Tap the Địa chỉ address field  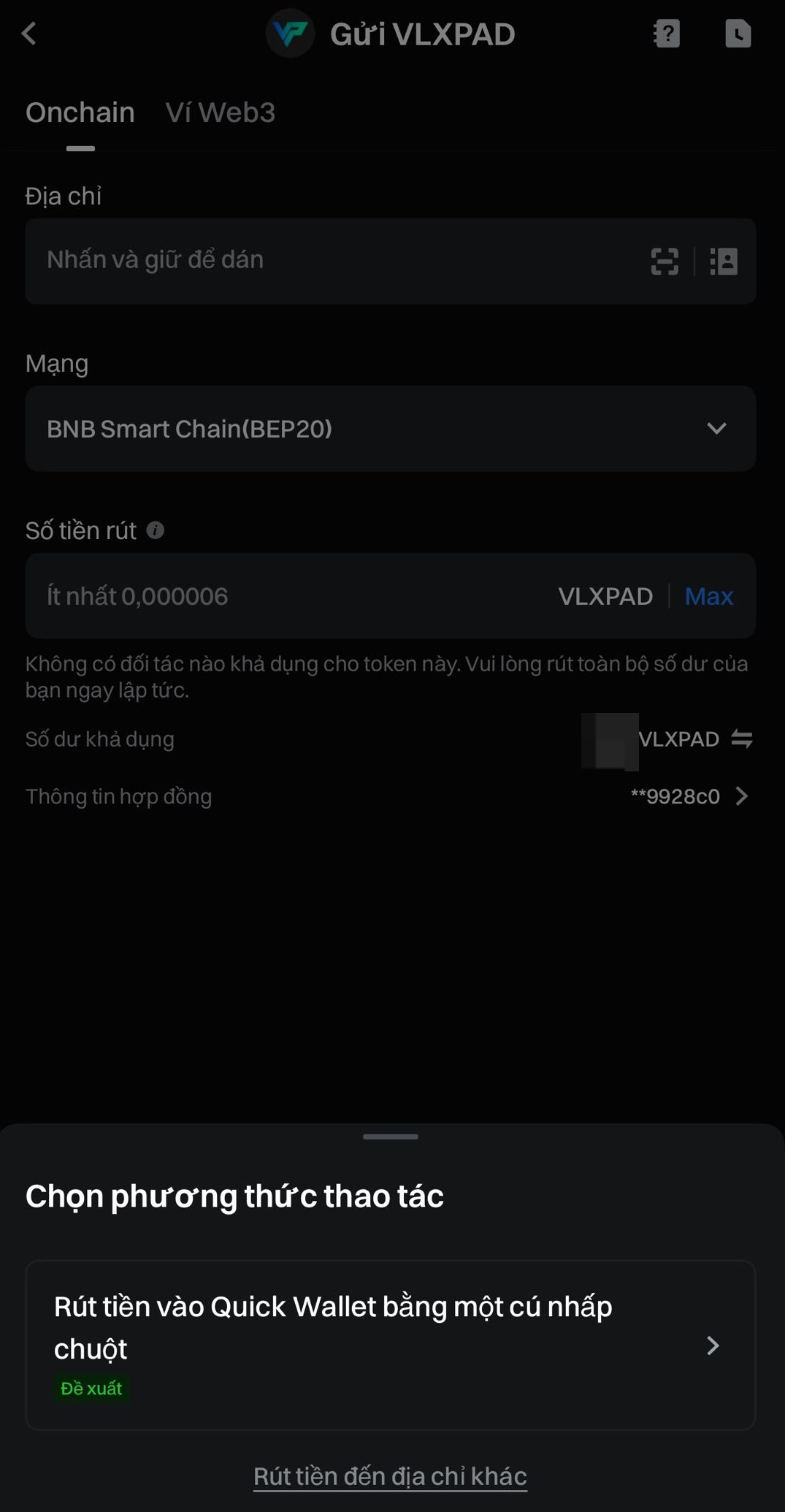click(329, 261)
